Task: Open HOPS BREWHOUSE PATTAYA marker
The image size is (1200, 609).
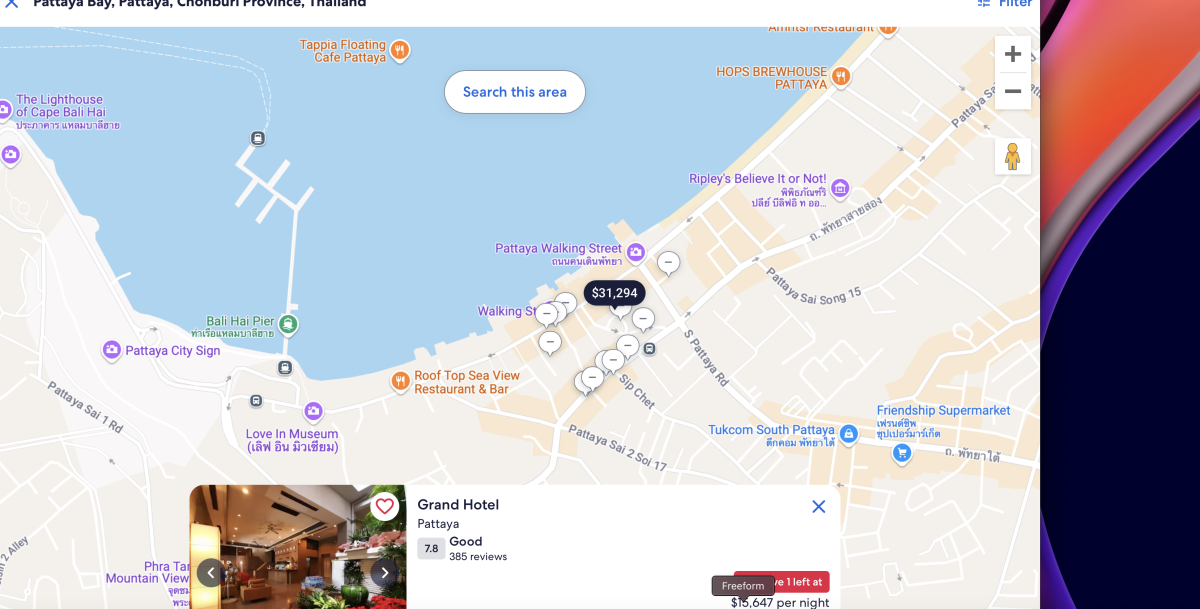Action: (841, 75)
